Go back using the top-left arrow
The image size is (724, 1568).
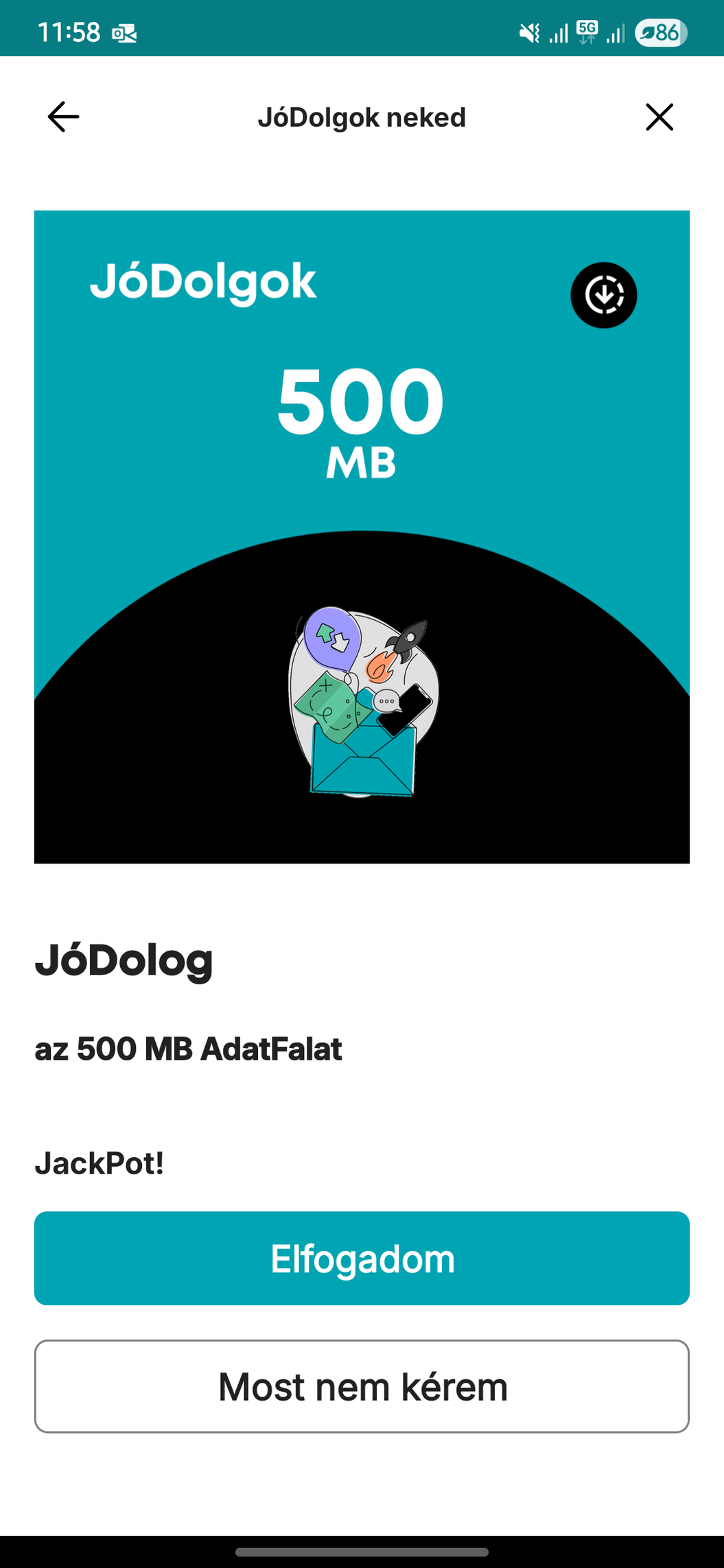coord(63,117)
